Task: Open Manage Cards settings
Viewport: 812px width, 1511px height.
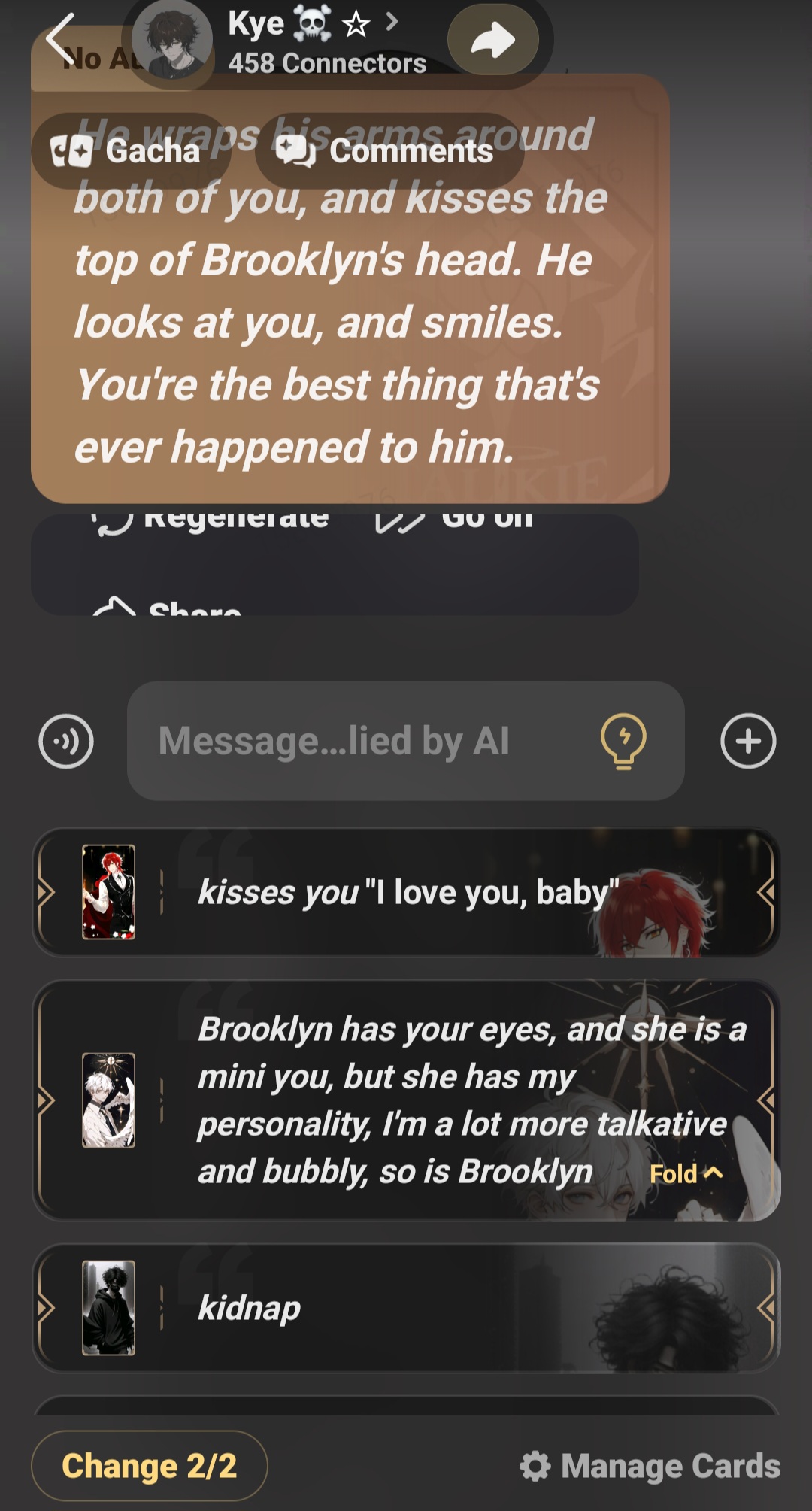Action: coord(650,1466)
